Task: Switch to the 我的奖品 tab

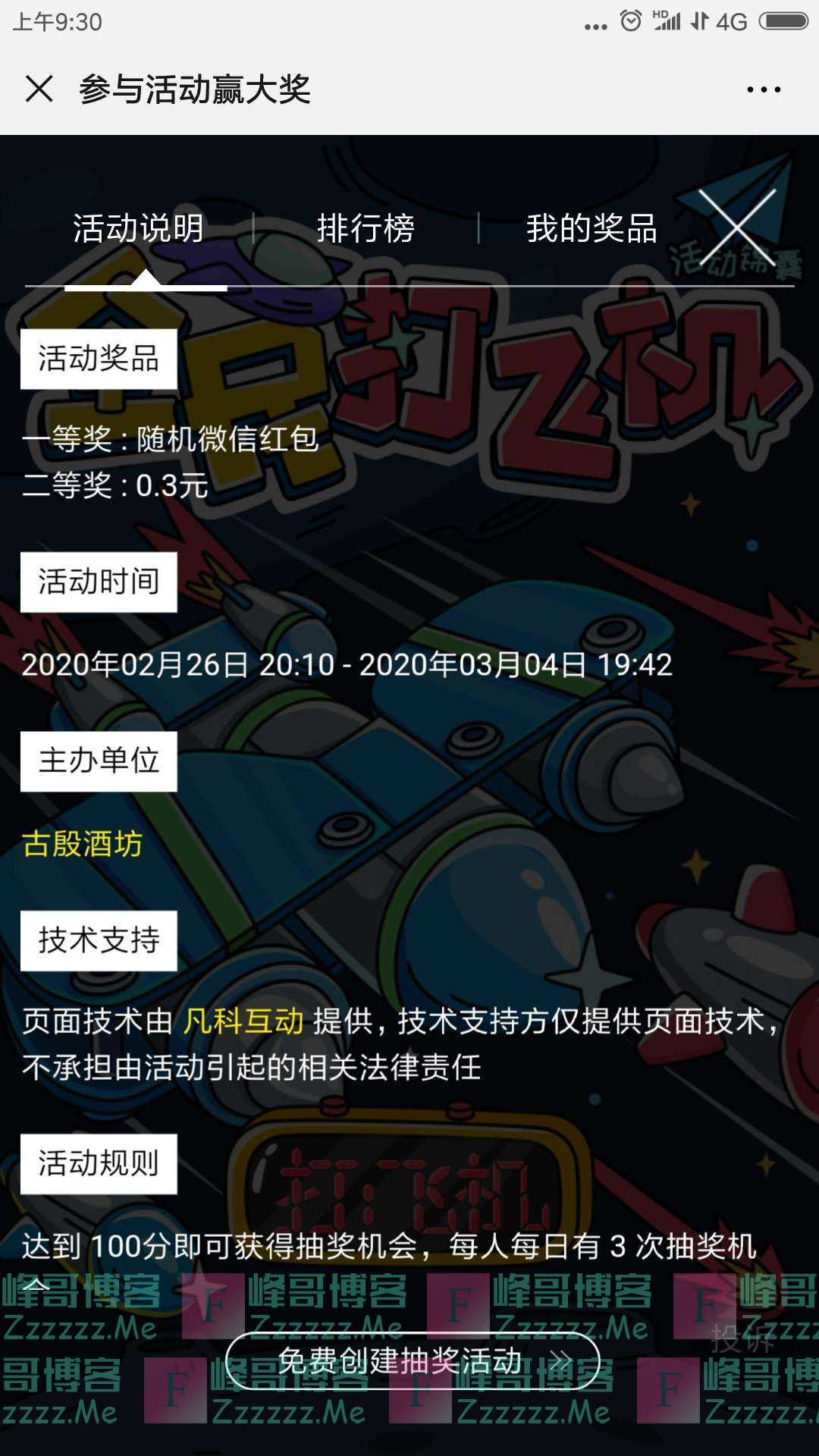Action: tap(591, 229)
